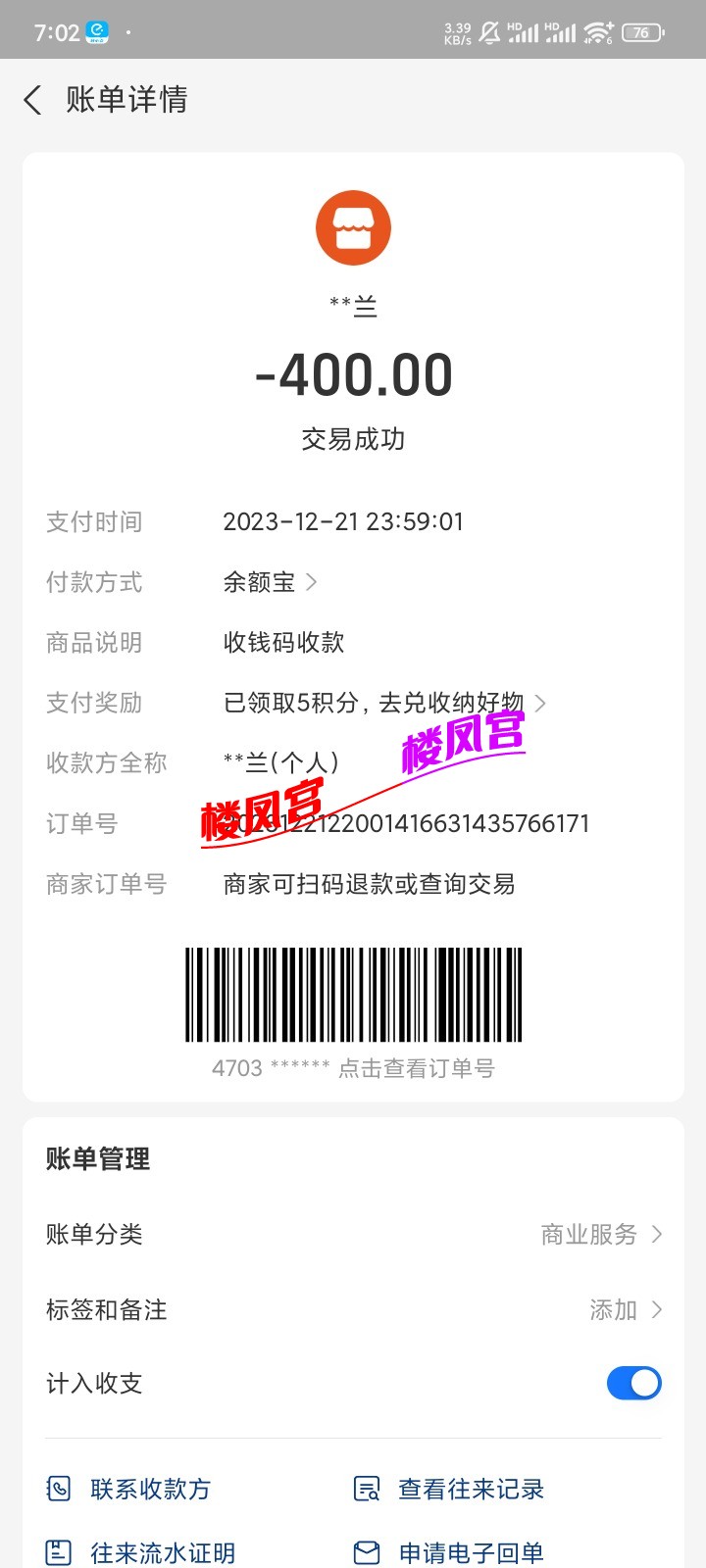This screenshot has width=706, height=1568.
Task: Tap 添加 to add a note
Action: pos(615,1309)
